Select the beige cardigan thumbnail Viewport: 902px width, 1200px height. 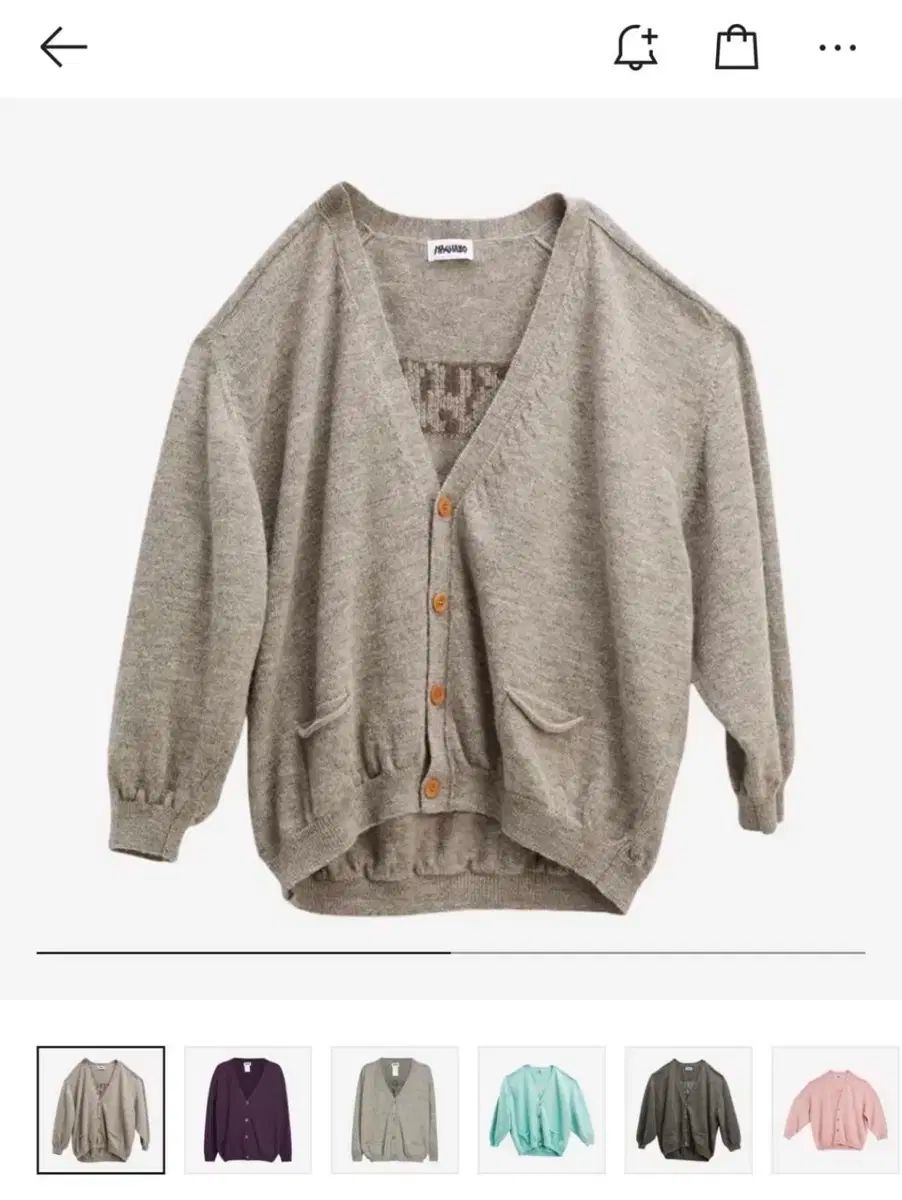[x=101, y=1109]
